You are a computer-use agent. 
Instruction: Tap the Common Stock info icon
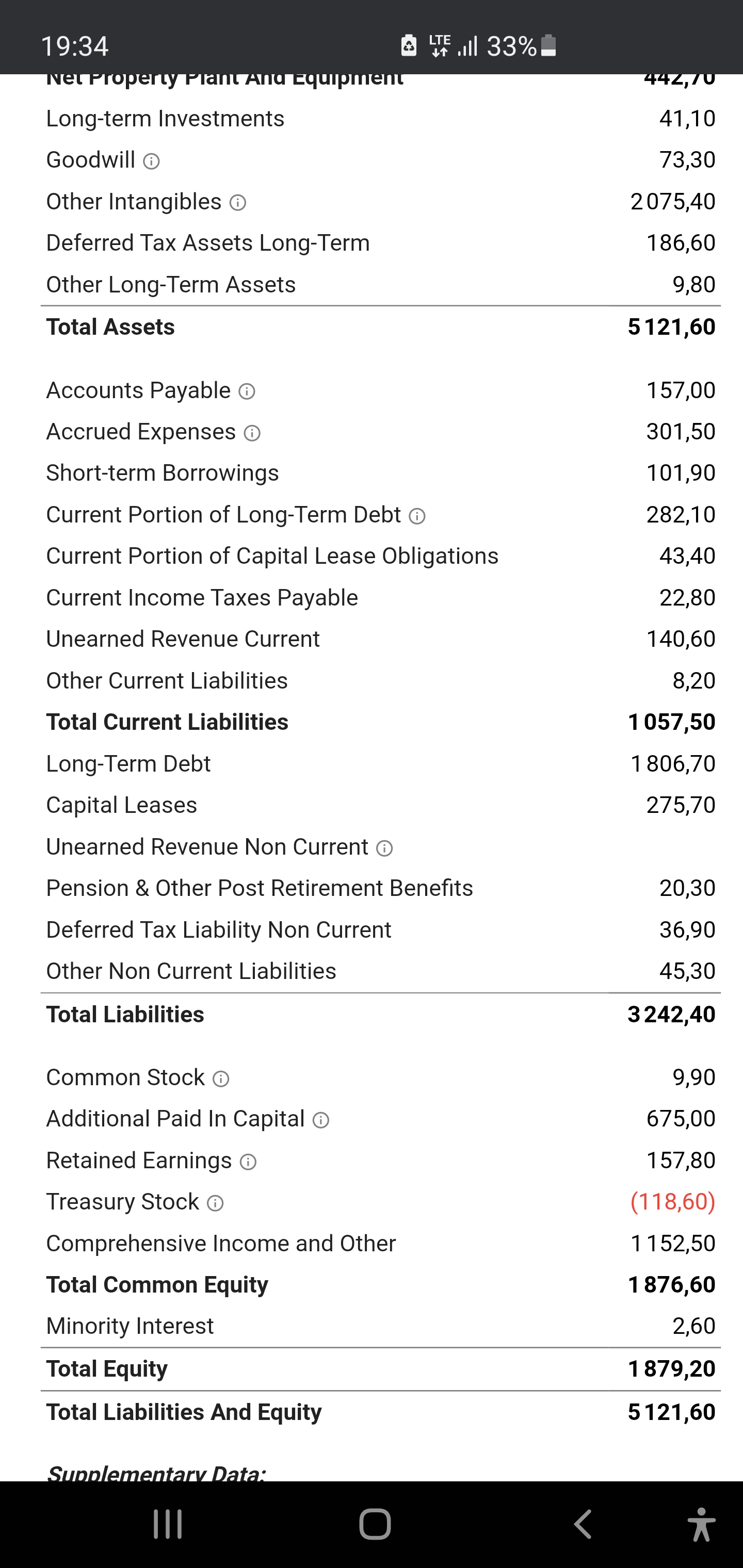[220, 1079]
